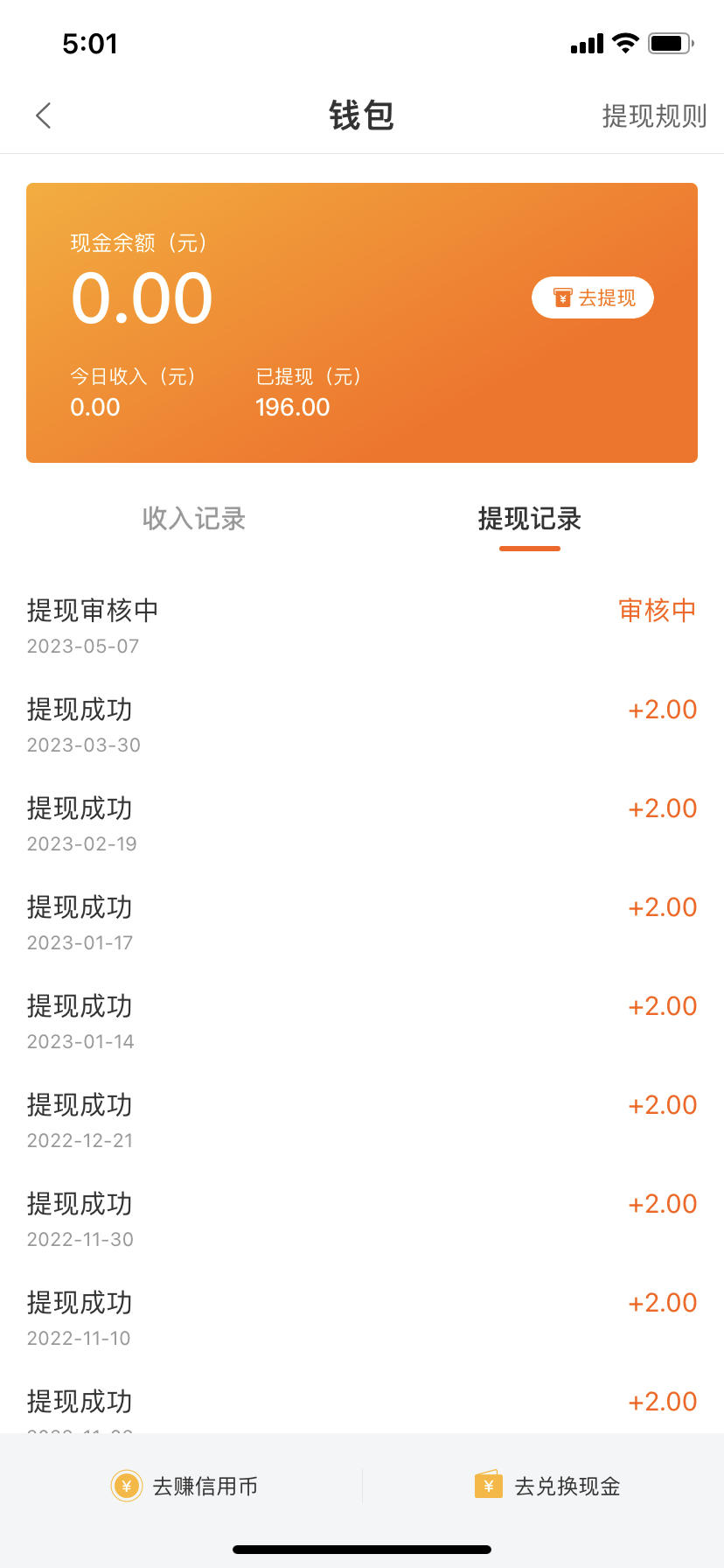
Task: Tap 去赚信用币 at the bottom
Action: click(184, 1486)
